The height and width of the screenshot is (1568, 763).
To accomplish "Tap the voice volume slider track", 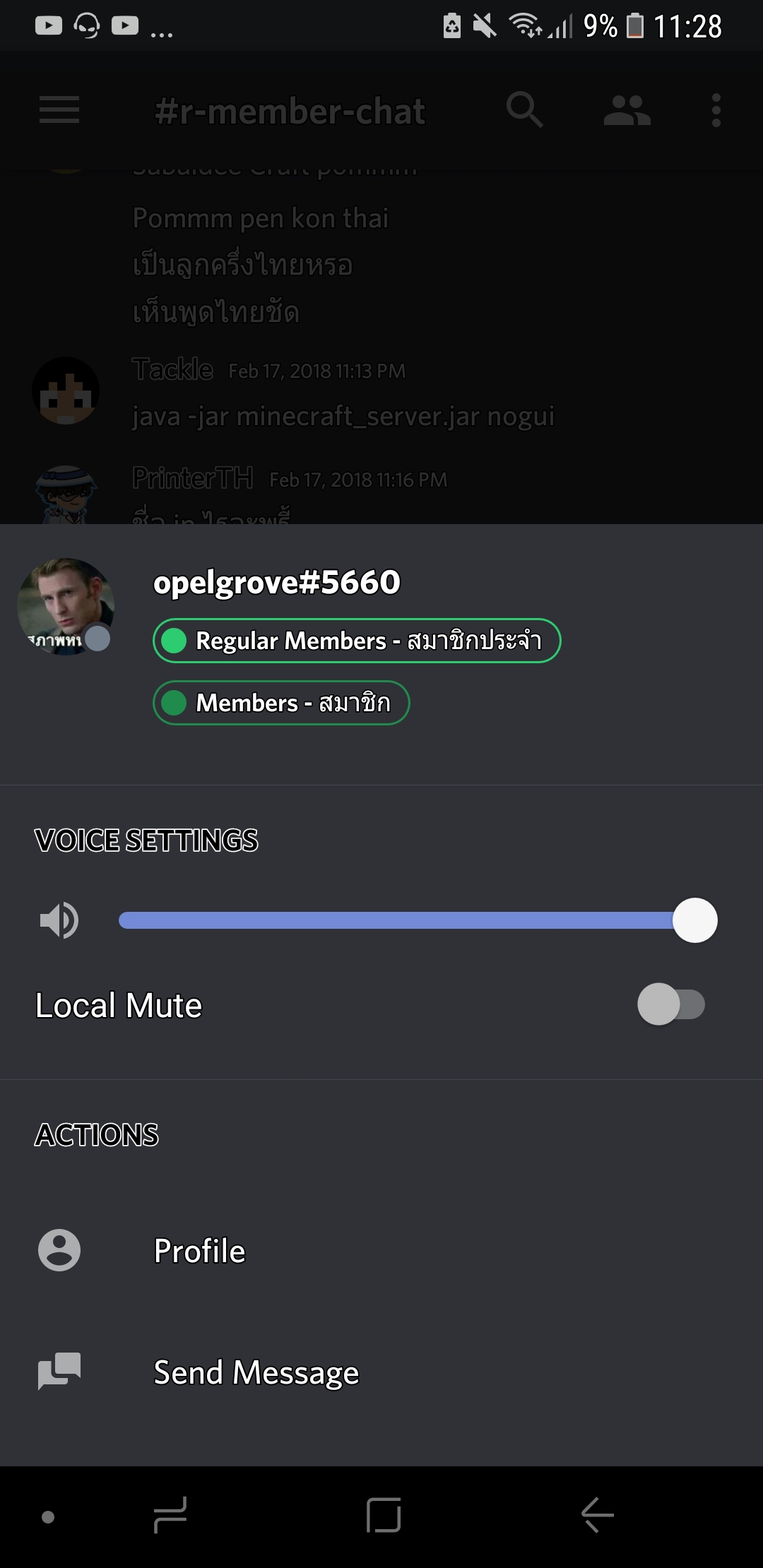I will tap(396, 920).
